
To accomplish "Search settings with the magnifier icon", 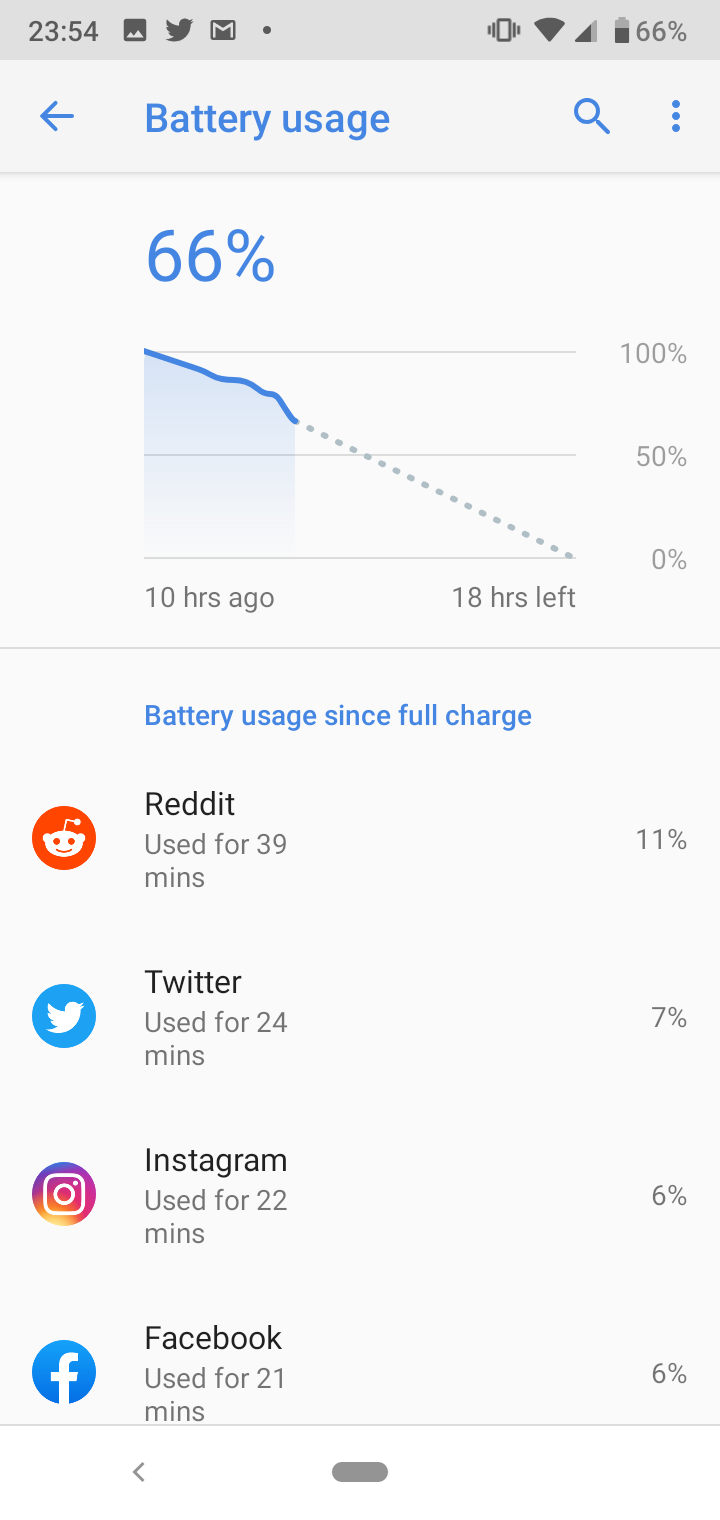I will [x=591, y=118].
